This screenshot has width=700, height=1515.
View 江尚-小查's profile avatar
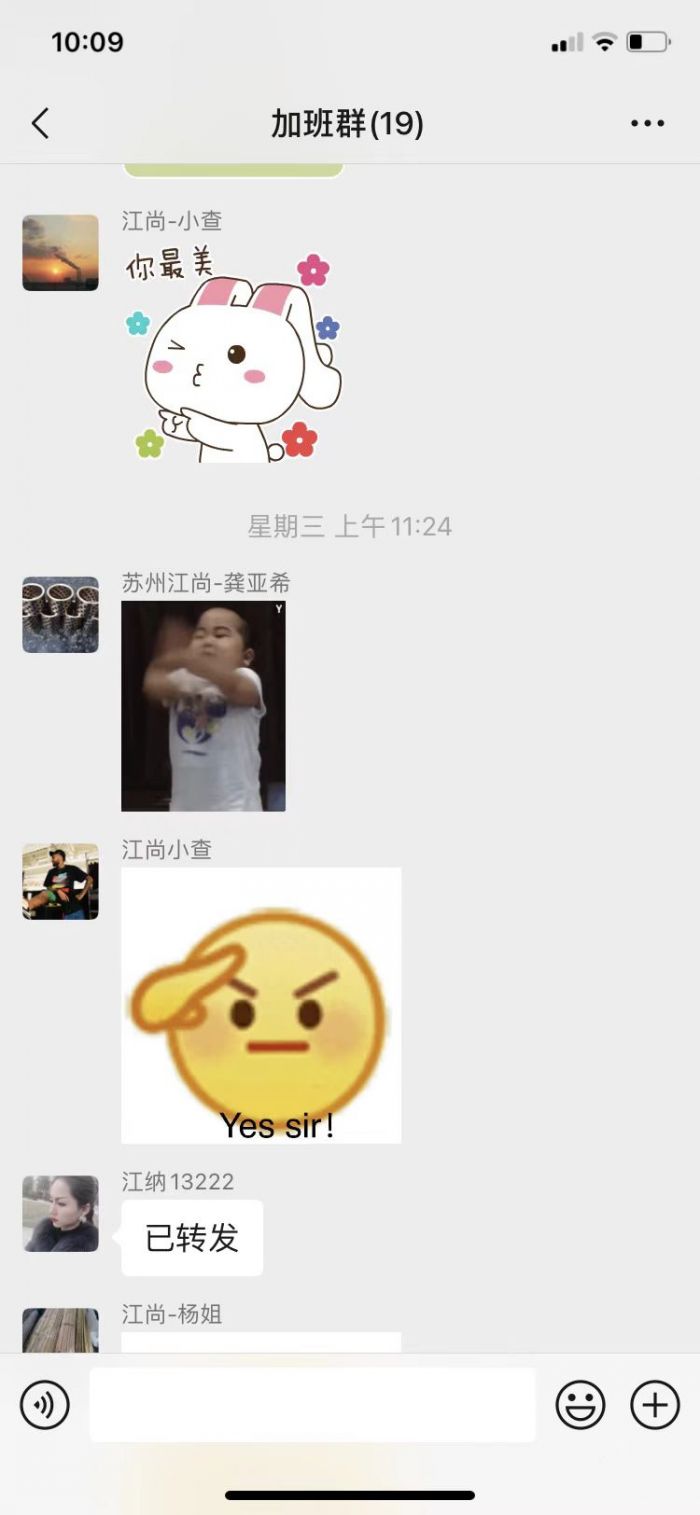click(60, 253)
